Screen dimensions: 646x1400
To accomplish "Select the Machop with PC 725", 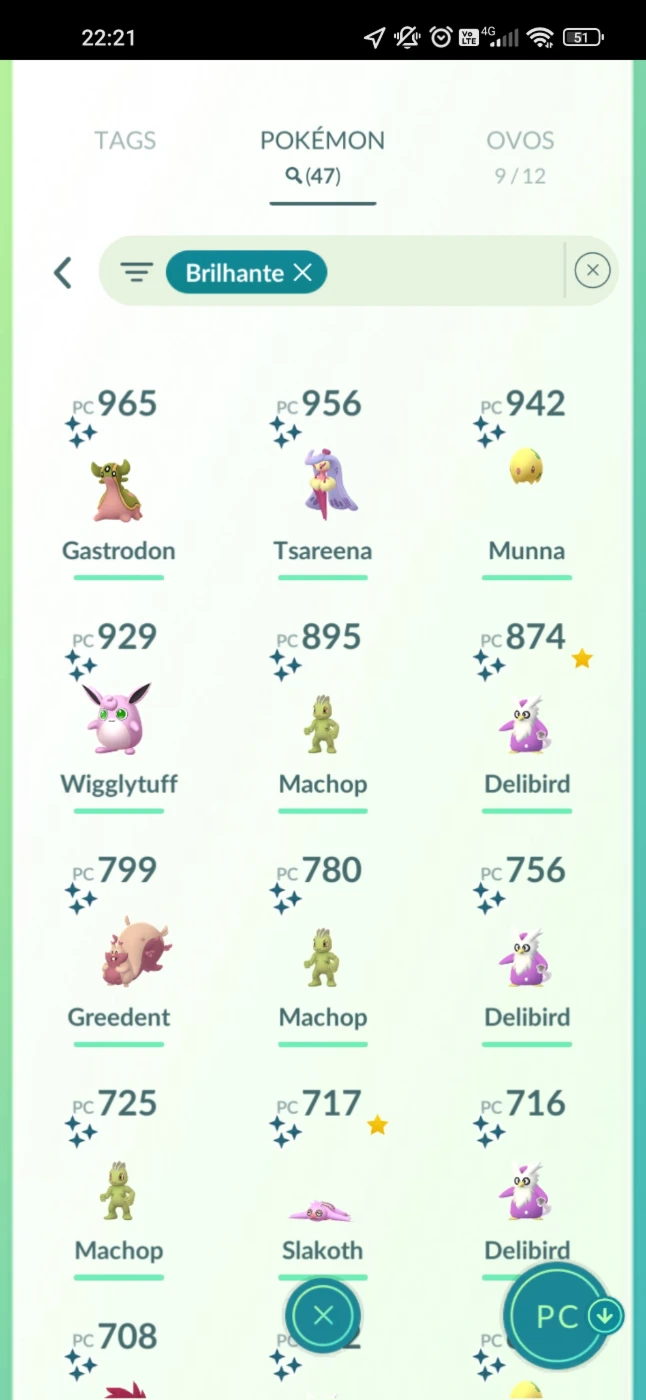I will pyautogui.click(x=118, y=1185).
